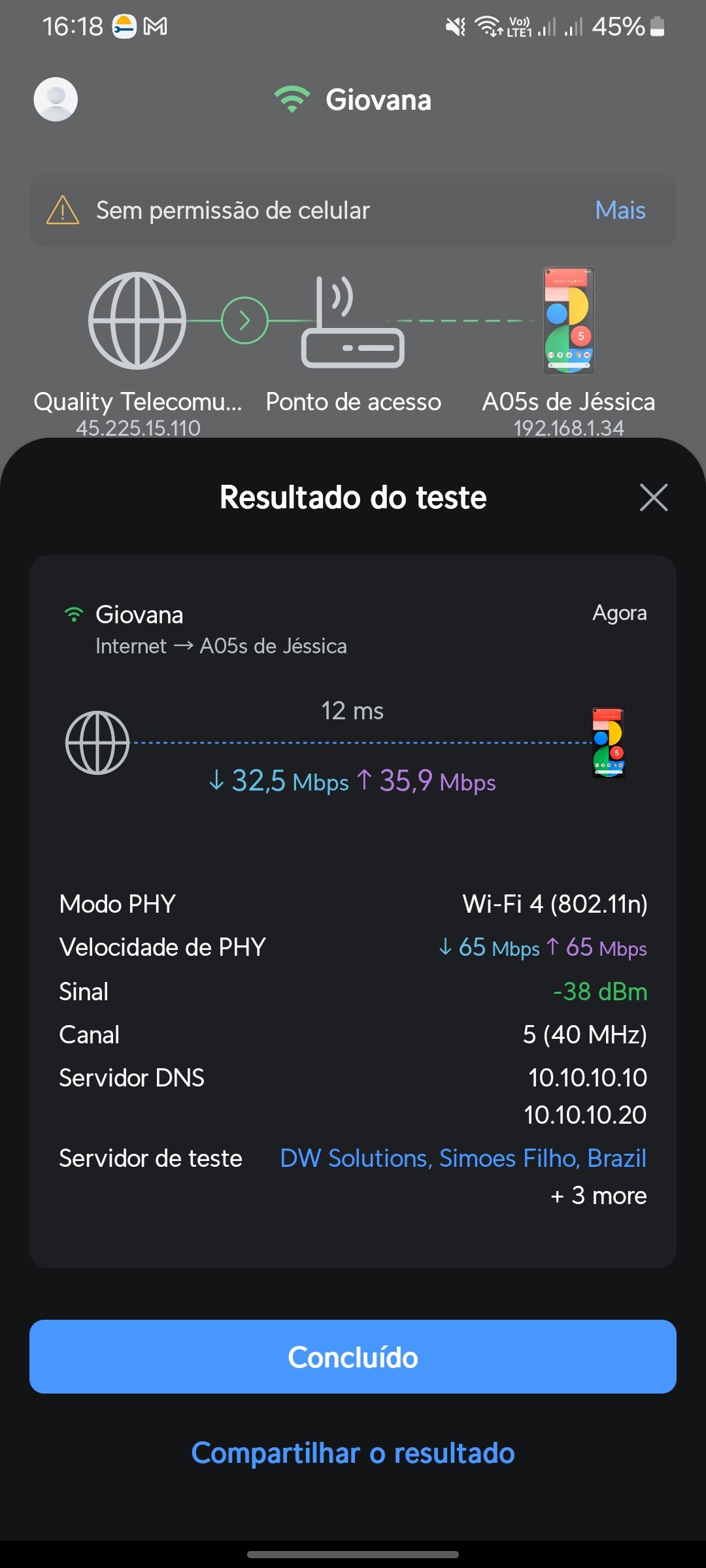The image size is (706, 1568).
Task: Tap the Concluído button
Action: click(353, 1357)
